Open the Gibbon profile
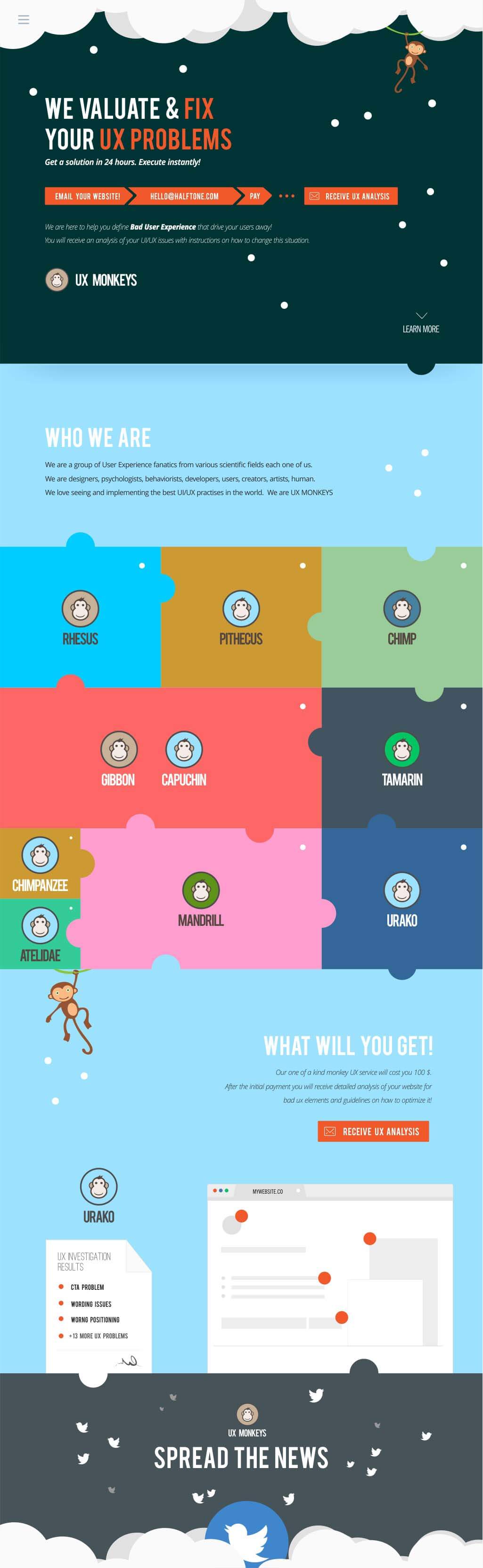 [119, 749]
